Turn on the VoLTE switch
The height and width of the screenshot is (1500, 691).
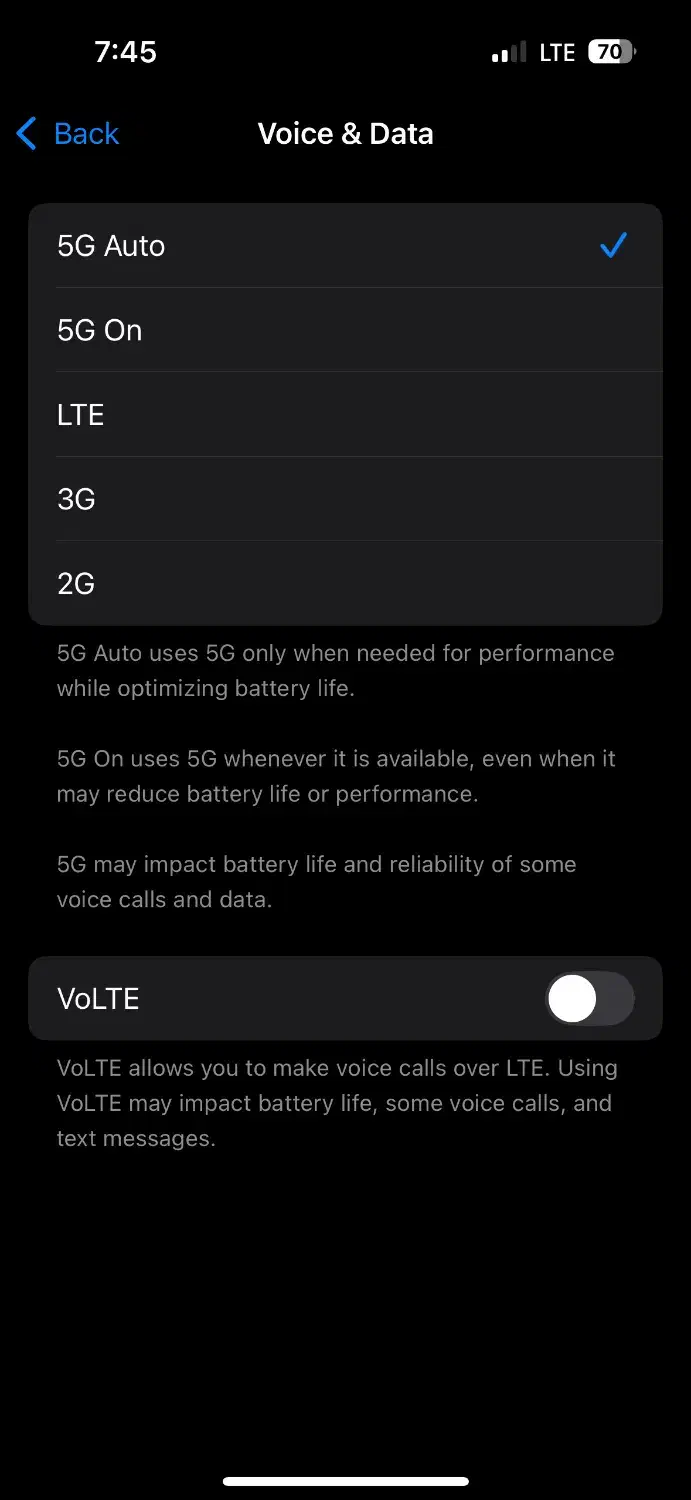tap(589, 999)
